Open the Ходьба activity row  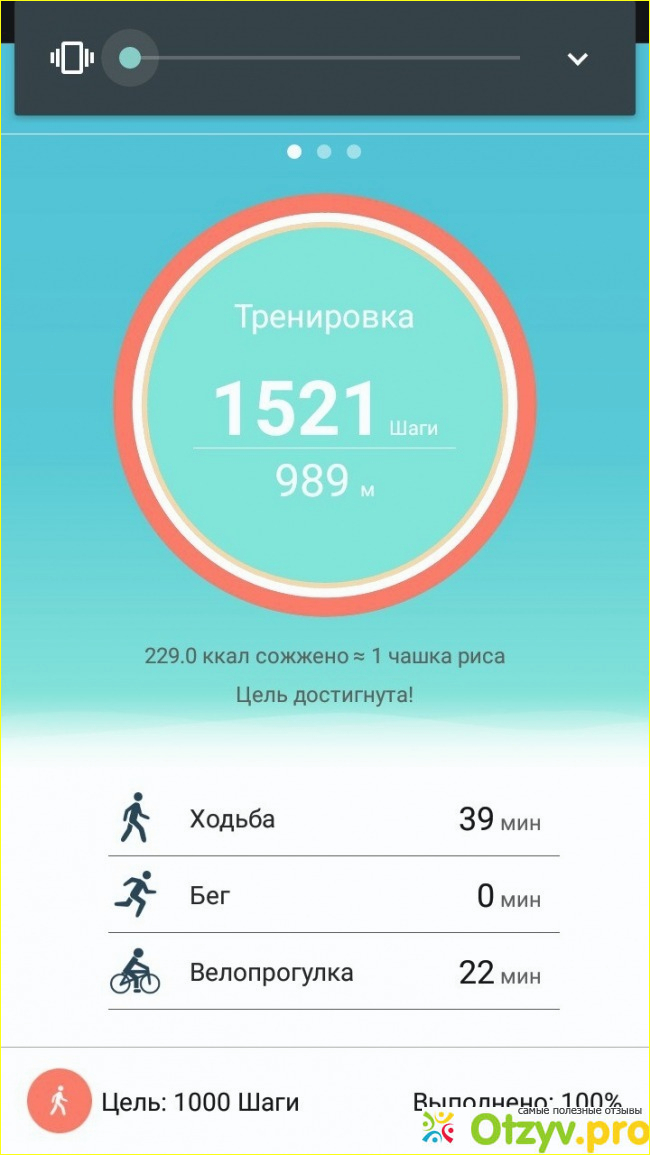click(x=333, y=820)
